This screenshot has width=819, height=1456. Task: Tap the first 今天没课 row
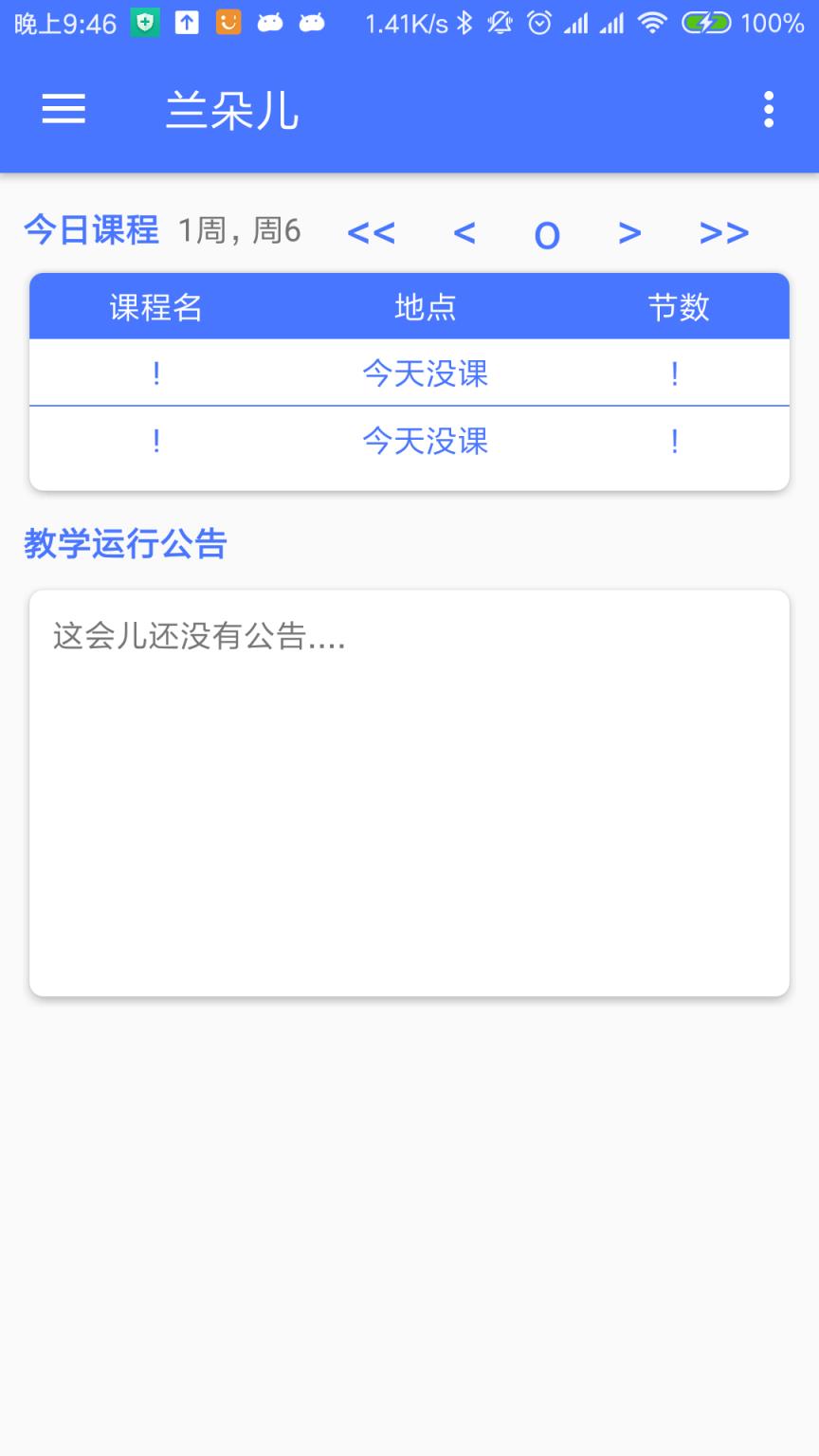pos(425,373)
